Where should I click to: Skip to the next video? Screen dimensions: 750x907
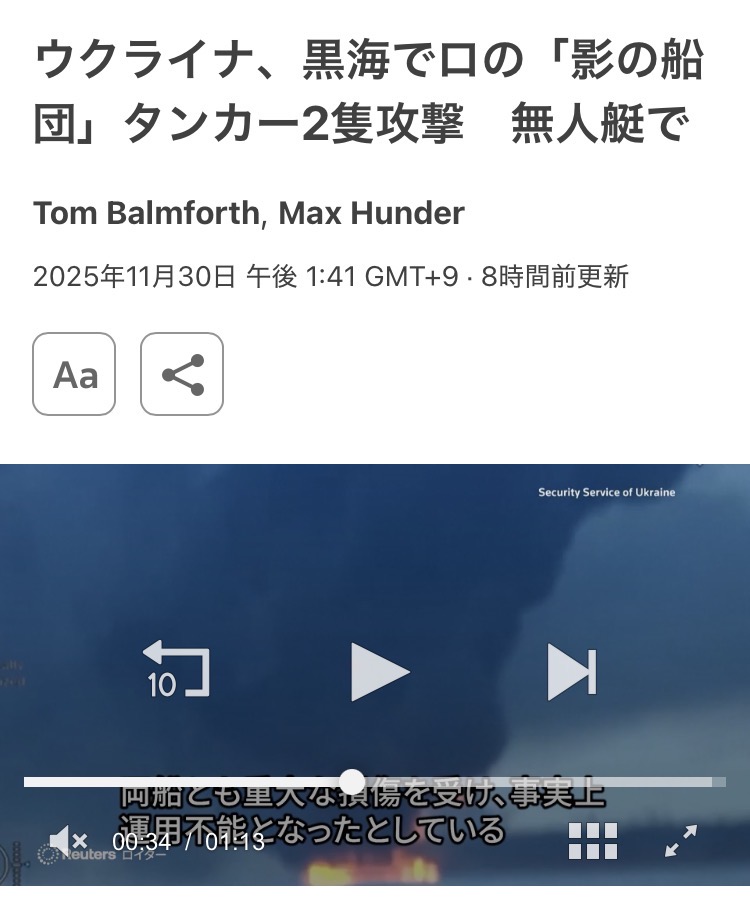coord(572,671)
